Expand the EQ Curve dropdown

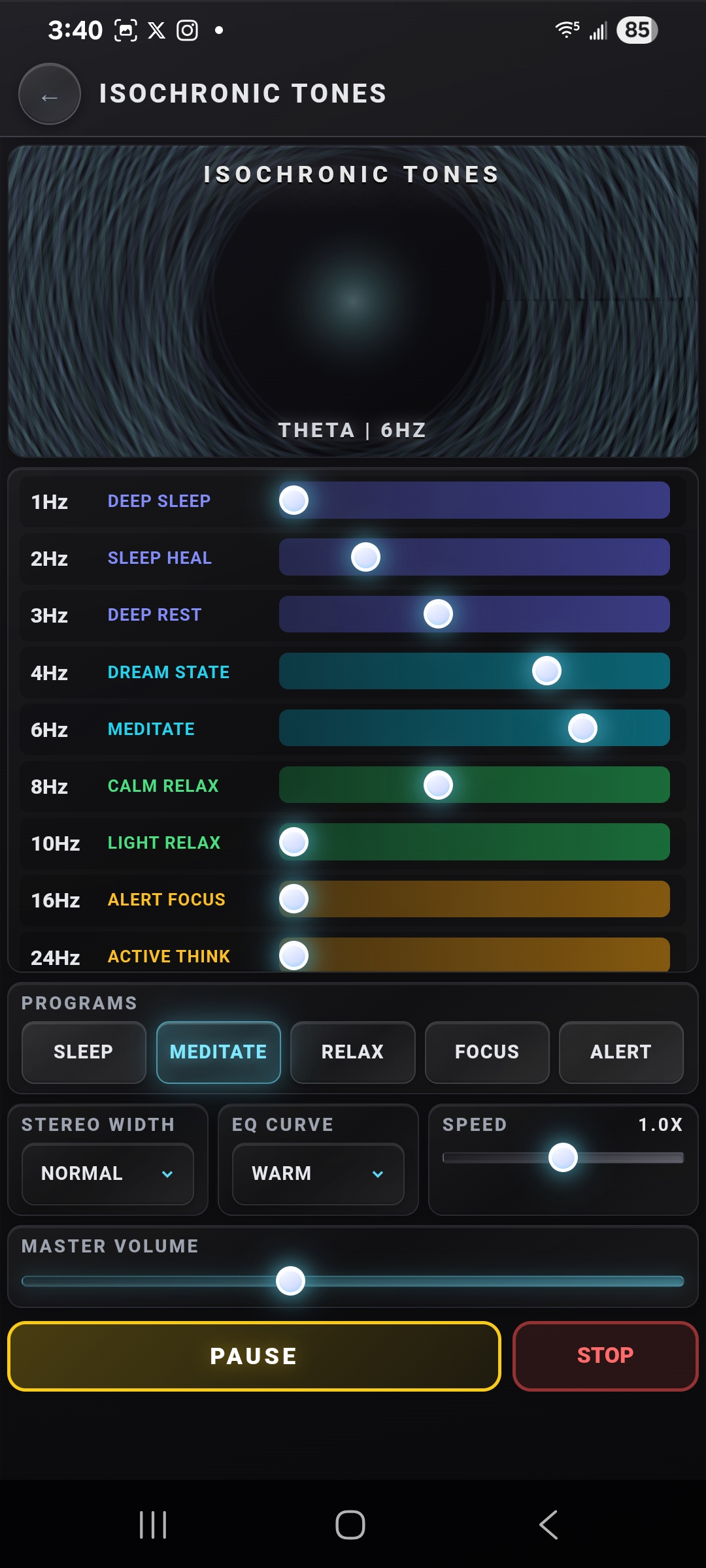pyautogui.click(x=318, y=1173)
